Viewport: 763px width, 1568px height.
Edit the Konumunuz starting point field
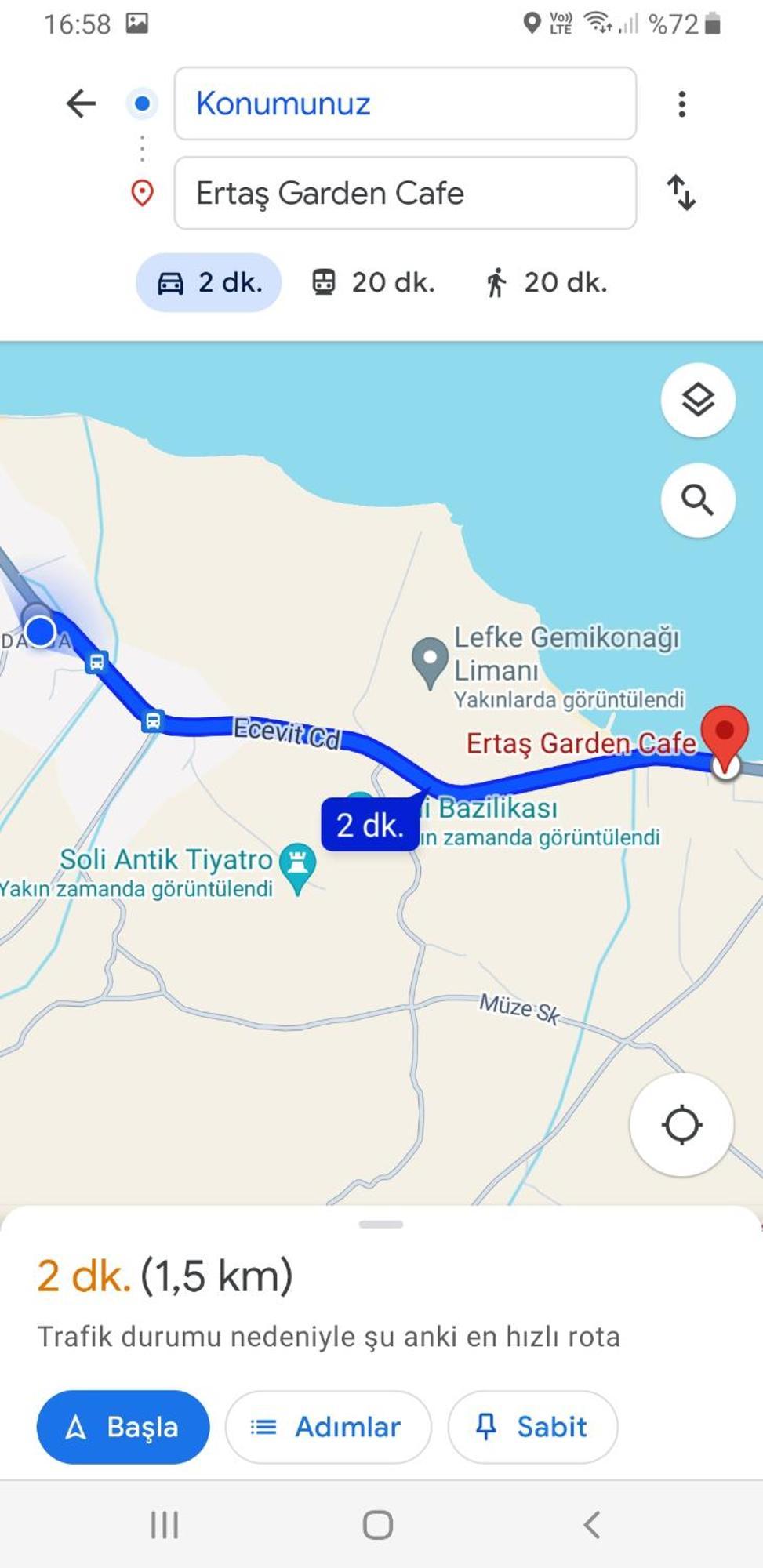(x=405, y=103)
